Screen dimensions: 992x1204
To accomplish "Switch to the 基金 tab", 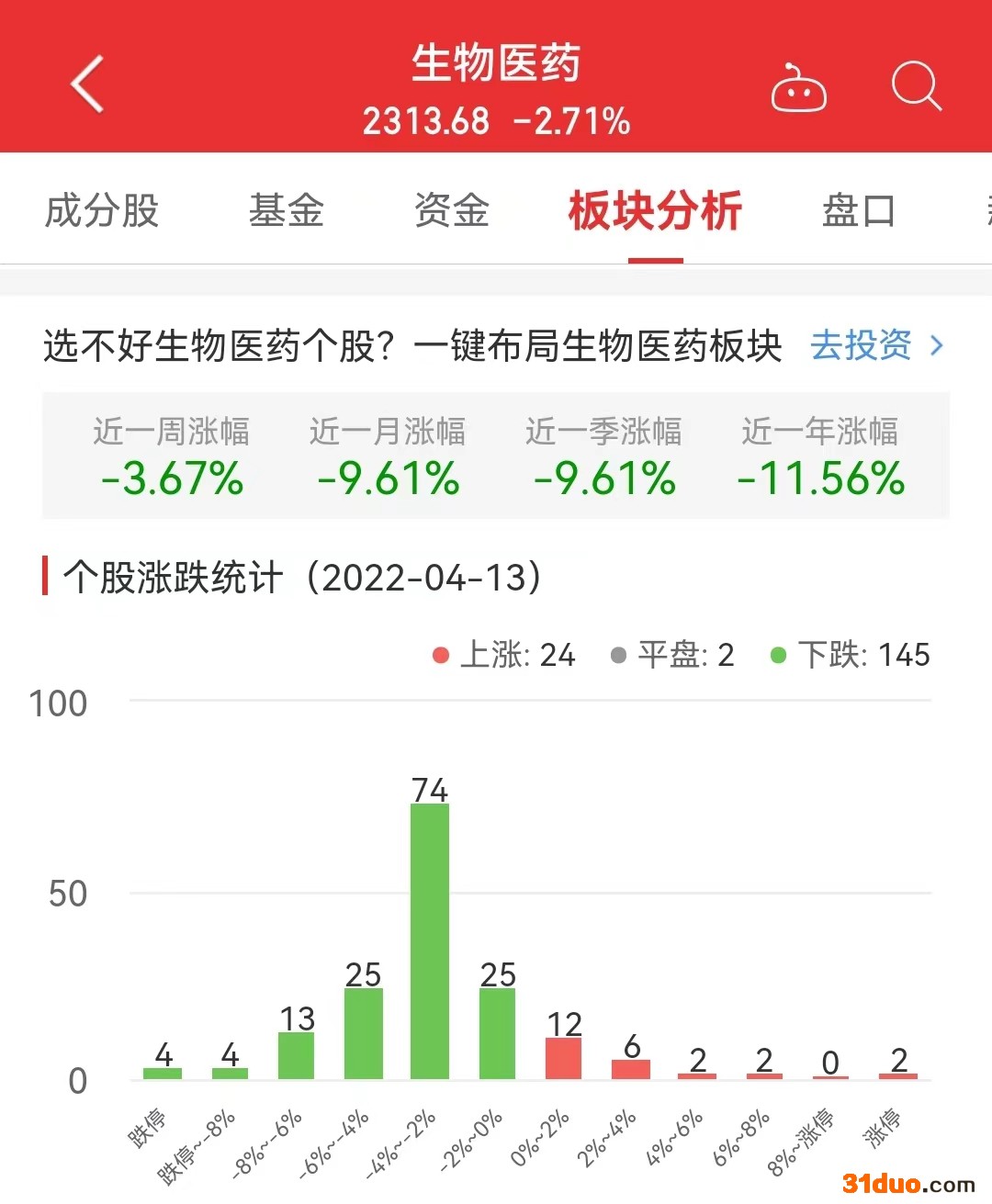I will [286, 210].
